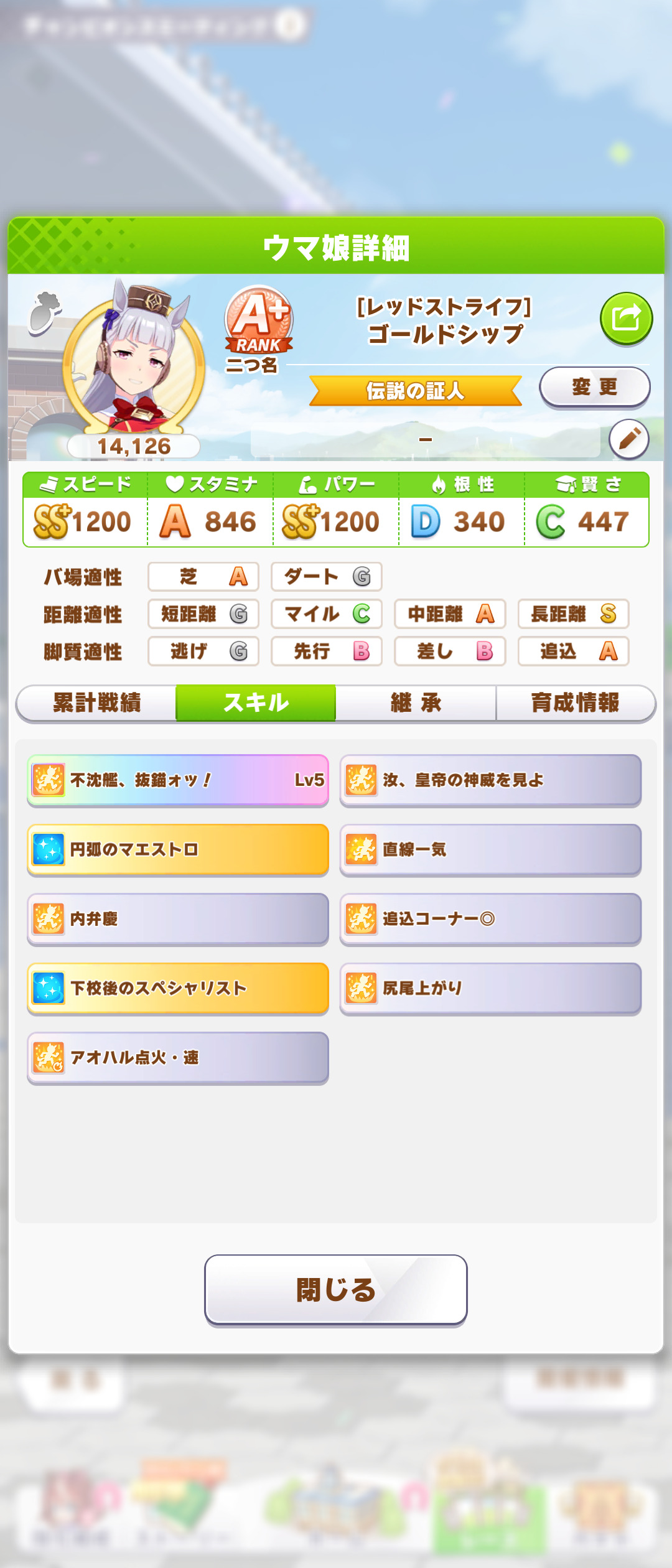The height and width of the screenshot is (1568, 672).
Task: View skill 汝、皇帝の神威を見よ
Action: pos(490,780)
